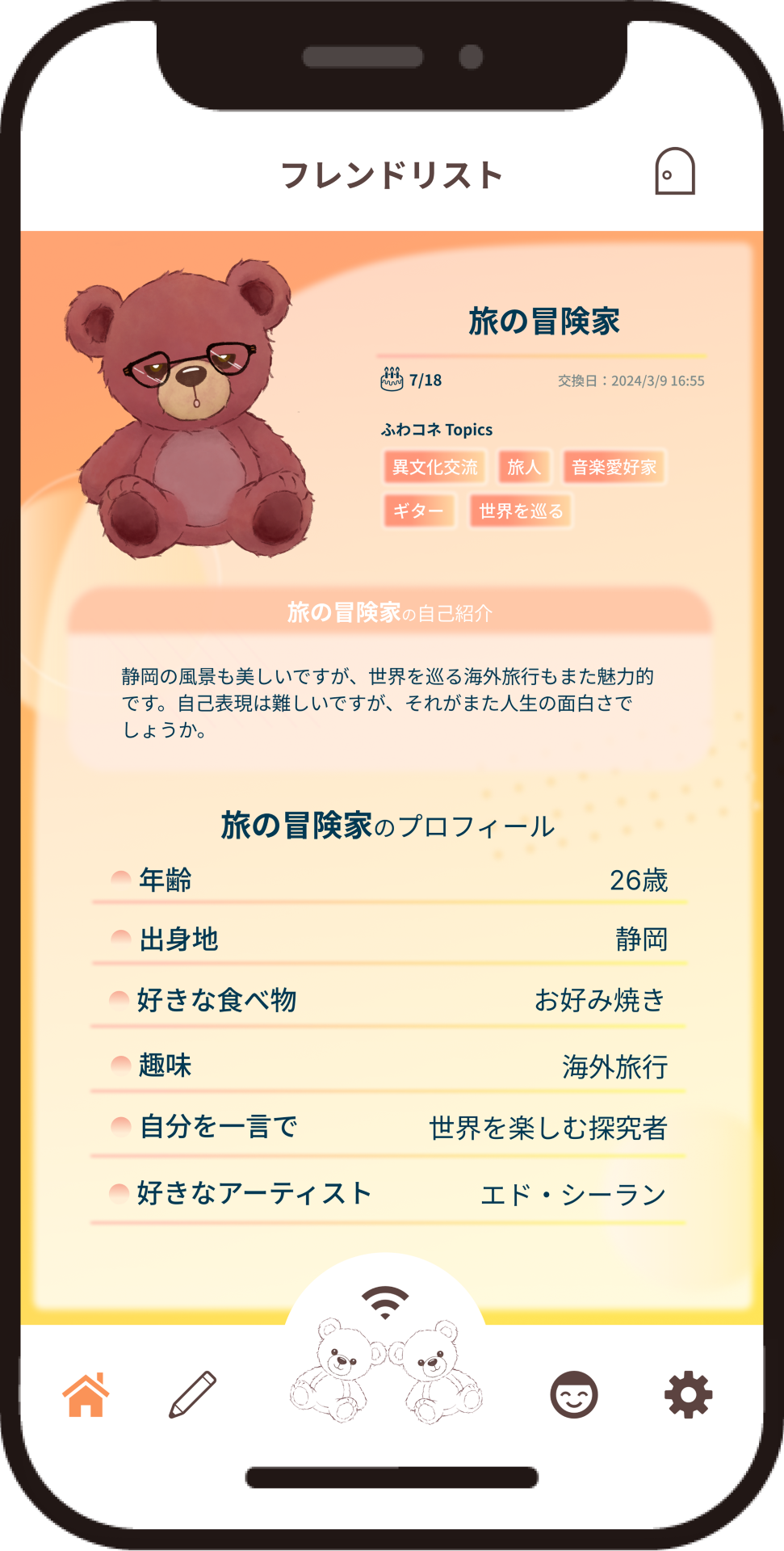Open the pencil edit tab
Viewport: 784px width, 1551px height.
point(192,1394)
